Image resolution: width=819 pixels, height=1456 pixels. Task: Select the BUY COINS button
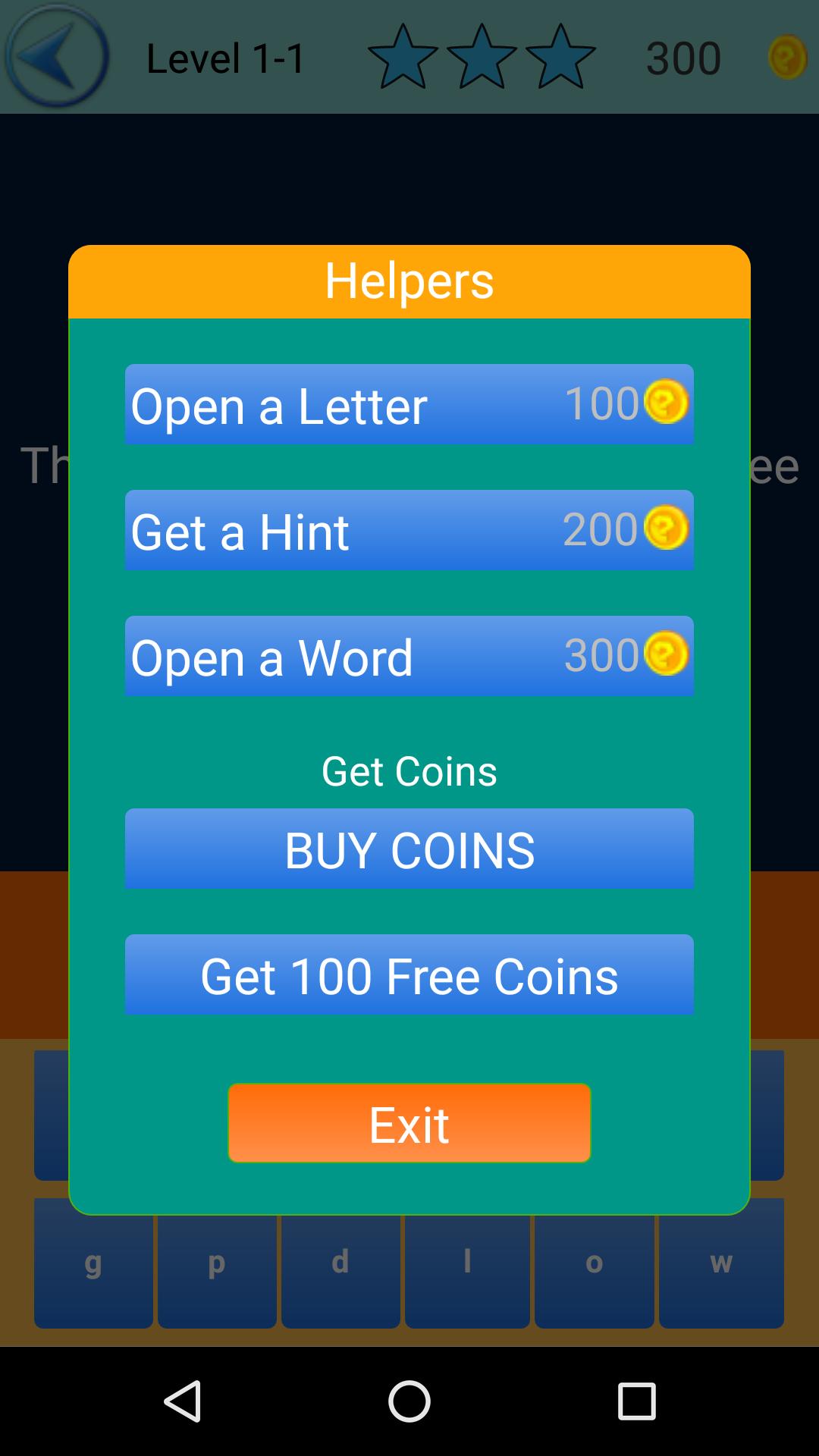coord(409,849)
